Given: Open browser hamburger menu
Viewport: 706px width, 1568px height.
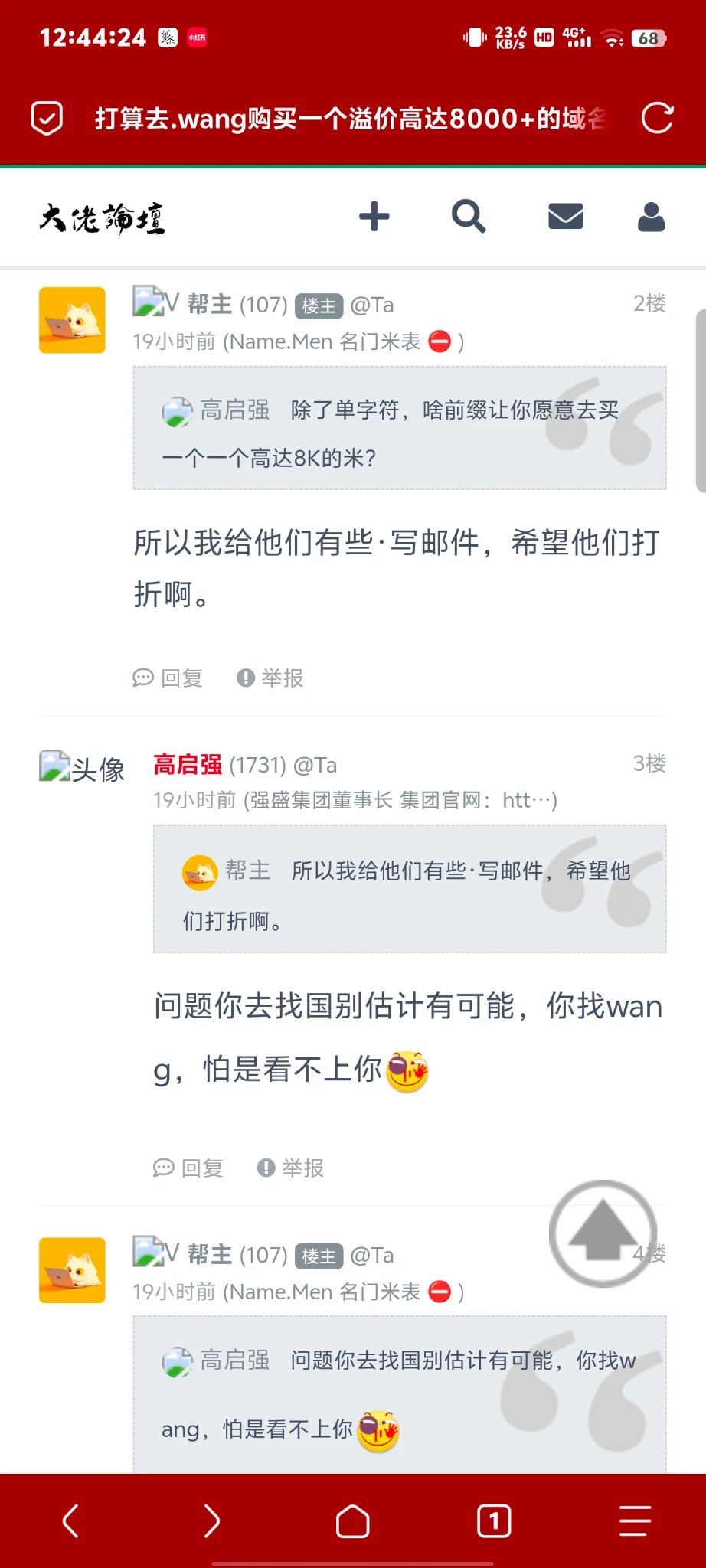Looking at the screenshot, I should (635, 1521).
